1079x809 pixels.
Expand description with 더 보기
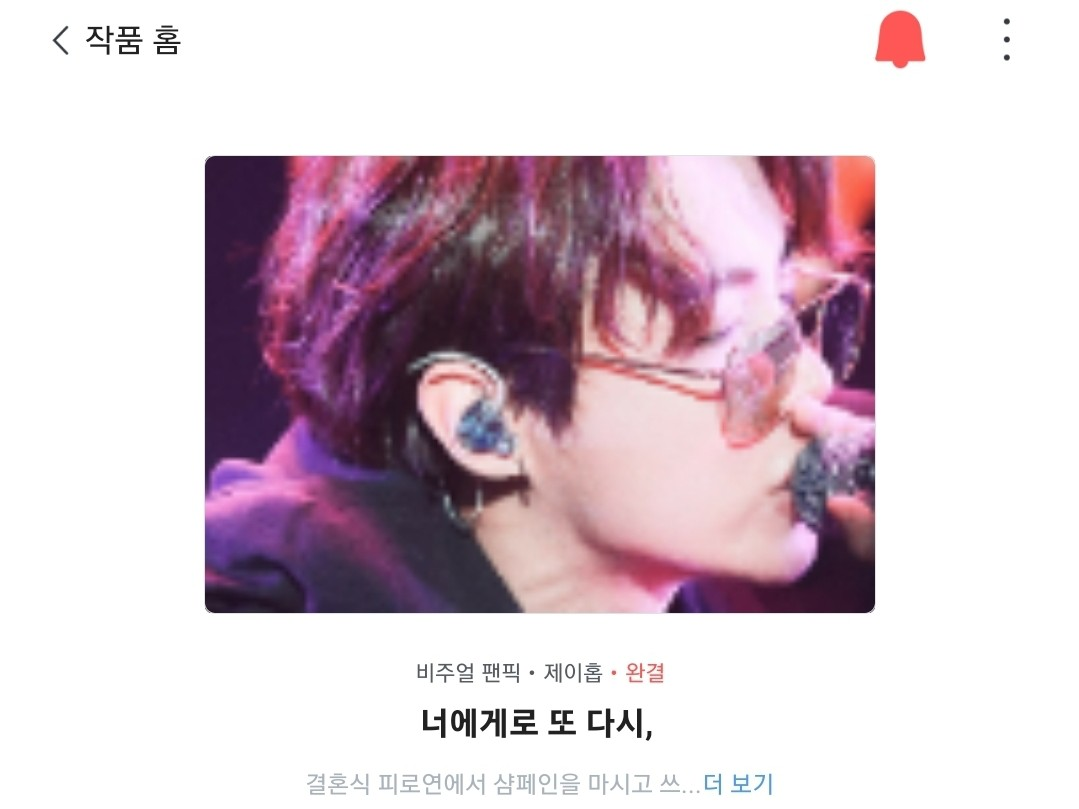point(738,783)
